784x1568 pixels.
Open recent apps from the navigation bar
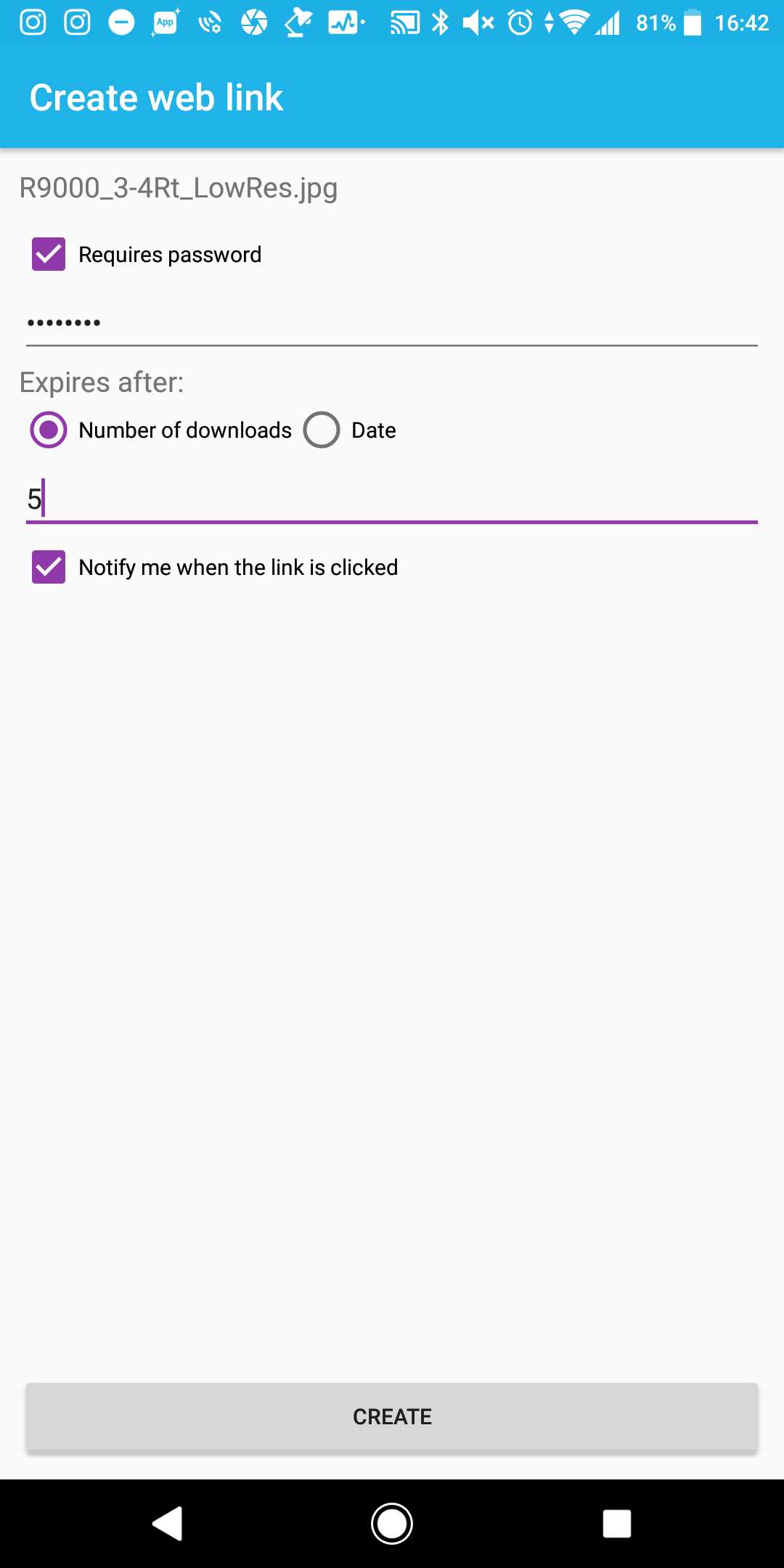[x=617, y=1523]
